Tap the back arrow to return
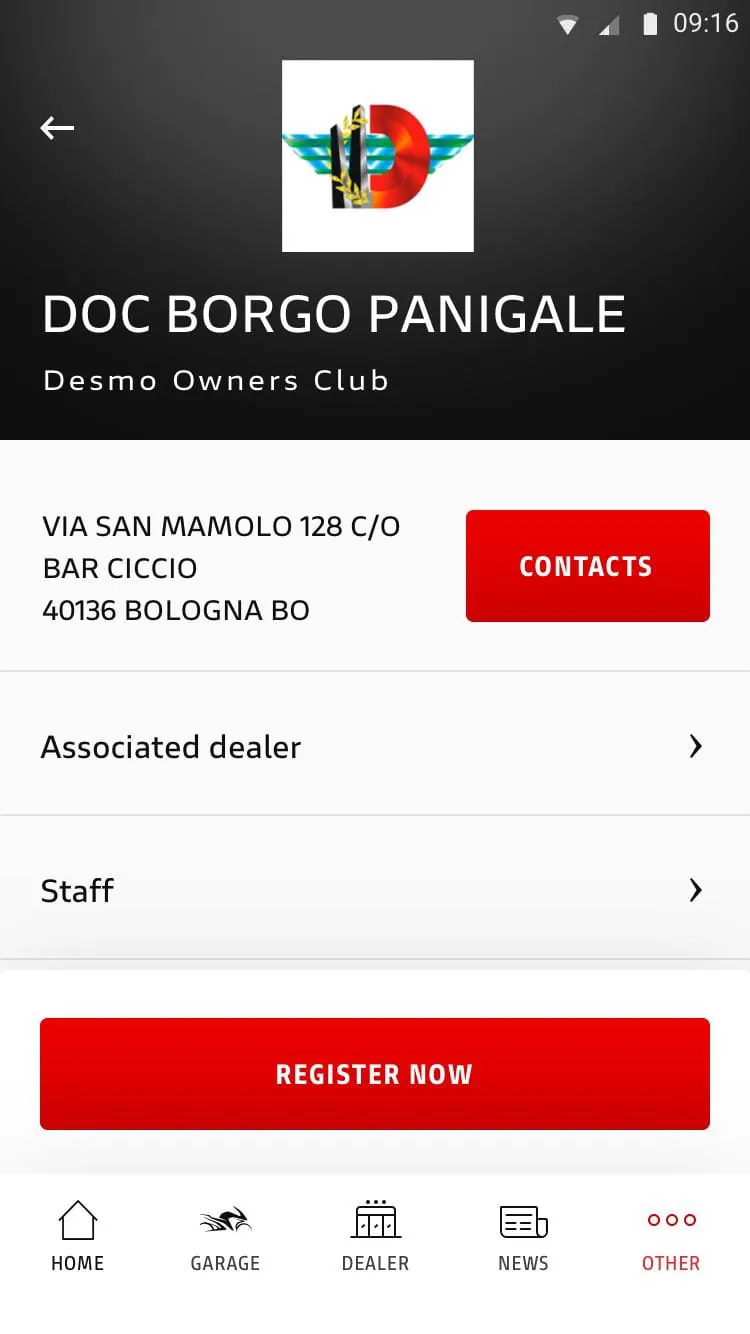Image resolution: width=750 pixels, height=1334 pixels. tap(57, 128)
